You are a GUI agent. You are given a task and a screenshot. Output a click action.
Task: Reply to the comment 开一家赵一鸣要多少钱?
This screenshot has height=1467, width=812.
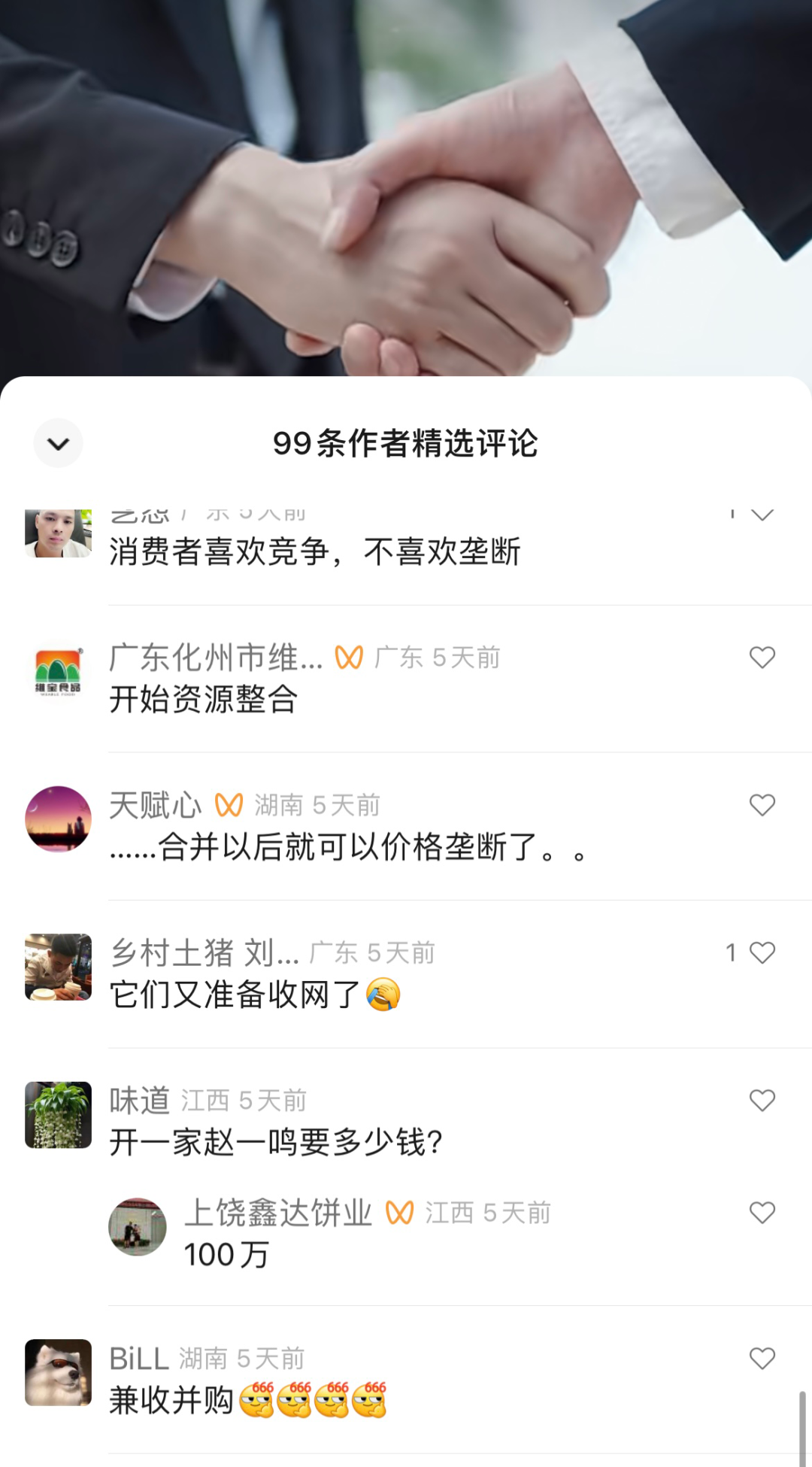click(275, 1143)
